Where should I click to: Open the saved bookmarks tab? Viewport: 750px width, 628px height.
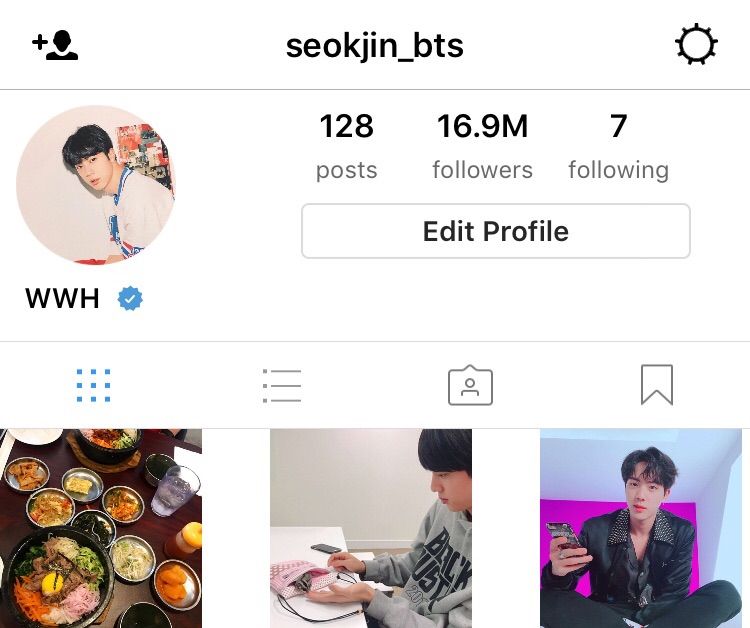pyautogui.click(x=657, y=385)
